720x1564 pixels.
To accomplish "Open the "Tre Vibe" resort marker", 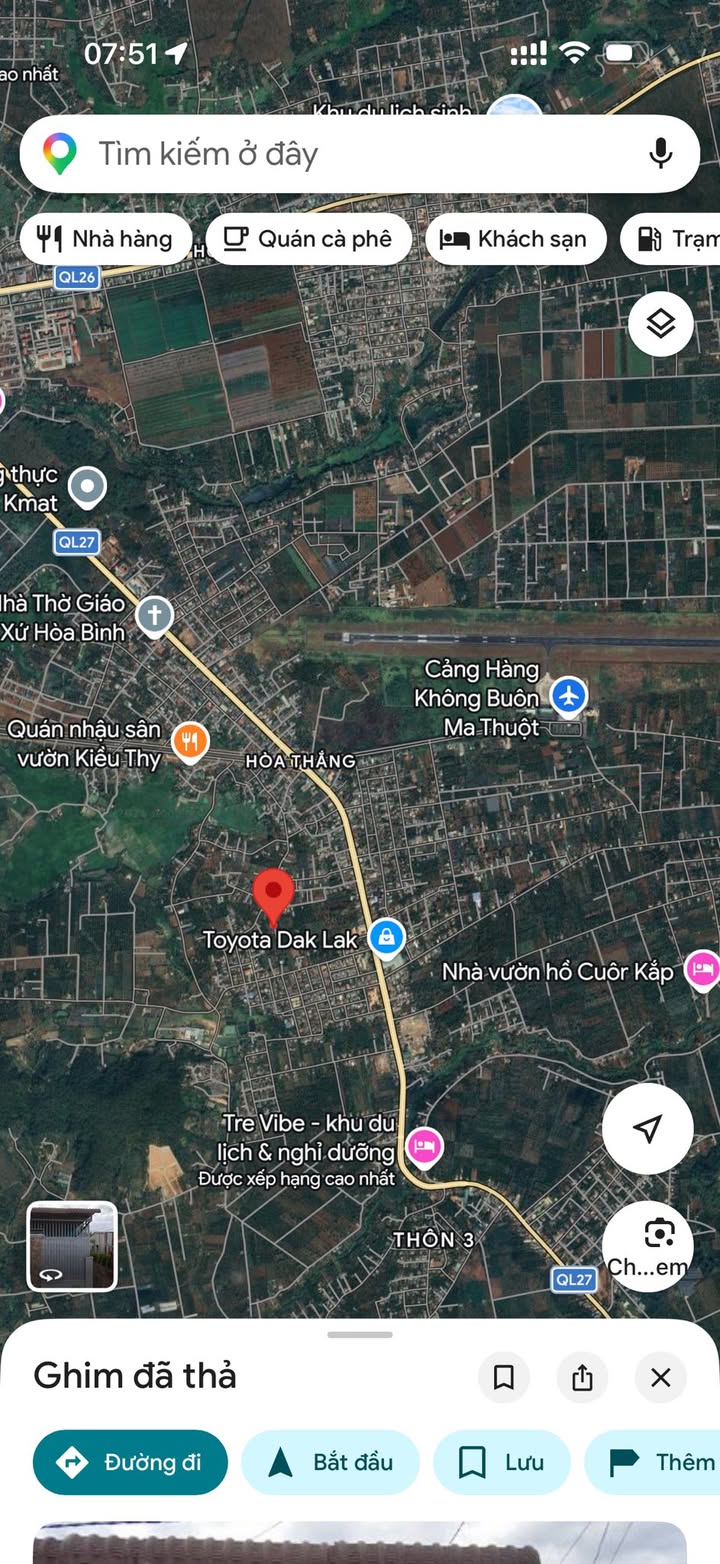I will click(424, 1147).
